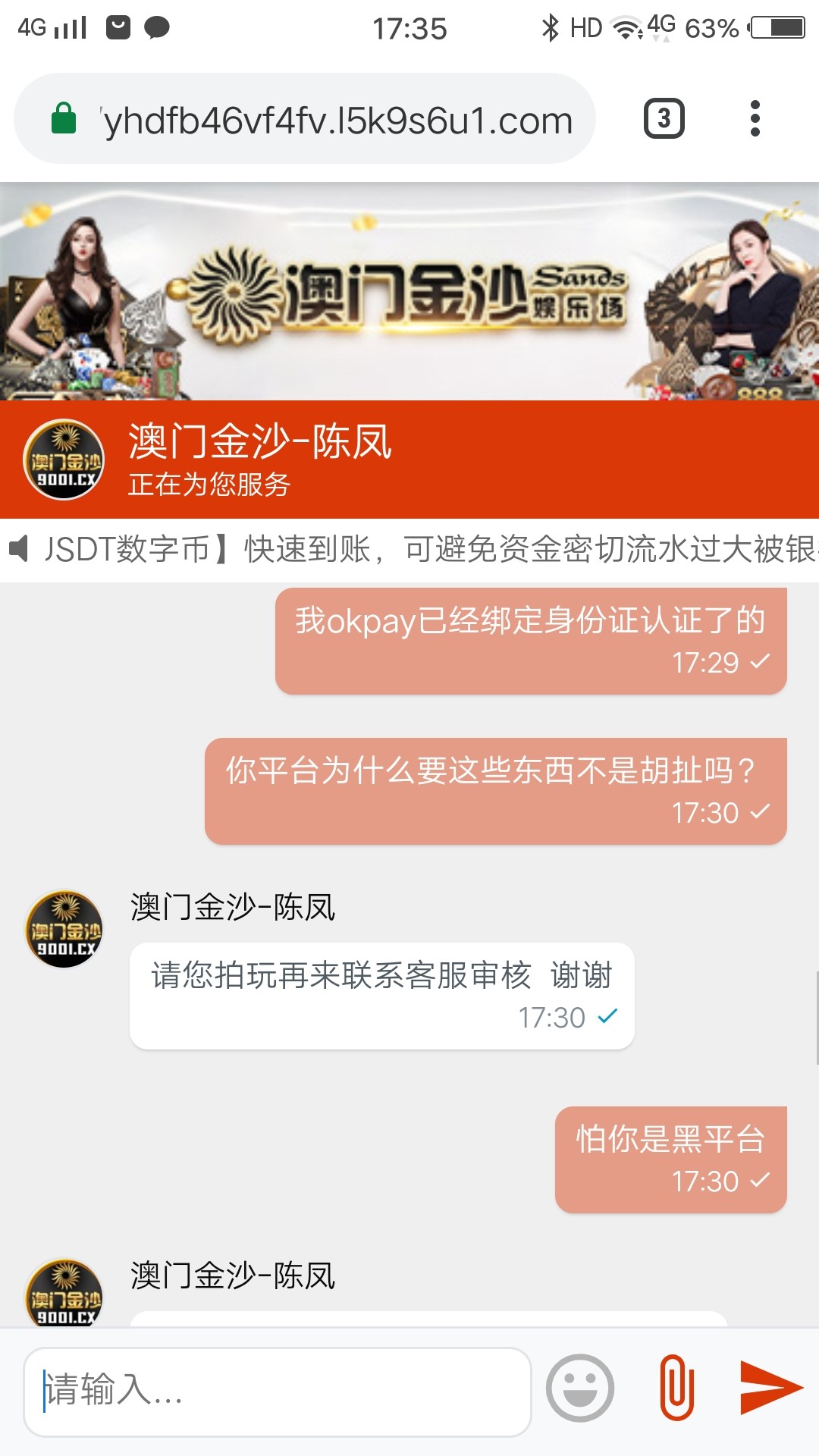Select the scrolling JSDT announcement bar
Screen dimensions: 819x1456
click(x=409, y=551)
